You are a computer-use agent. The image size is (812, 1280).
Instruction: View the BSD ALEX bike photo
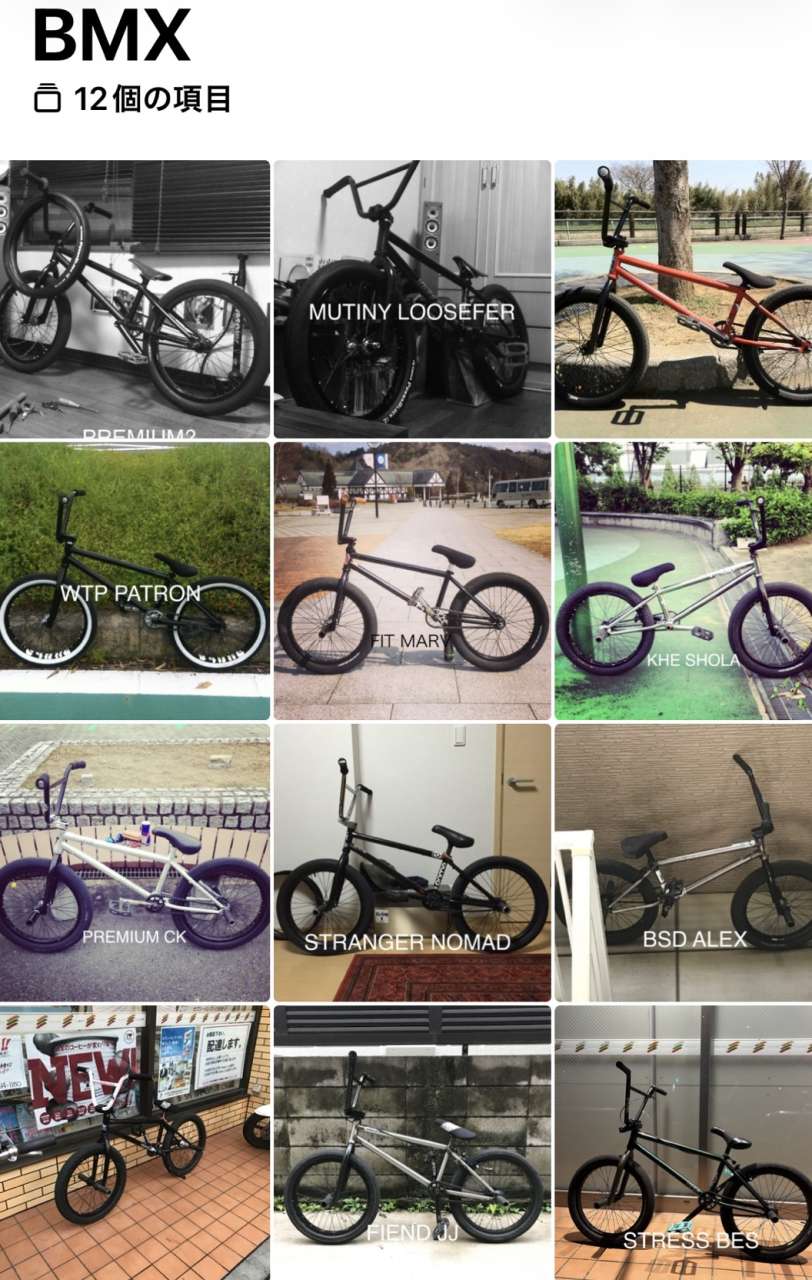tap(684, 863)
